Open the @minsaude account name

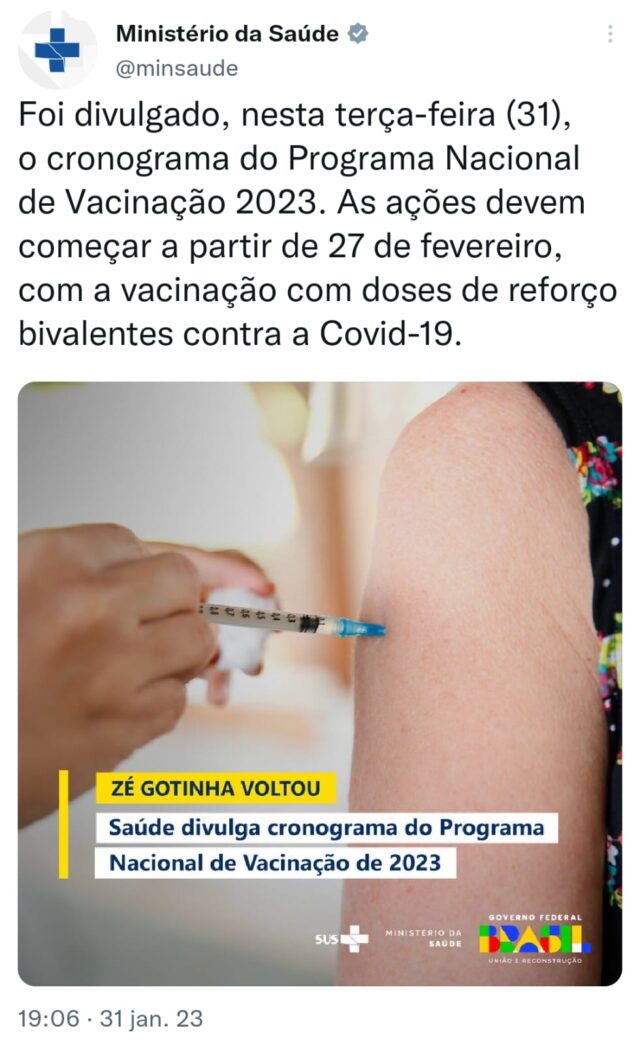[x=177, y=68]
